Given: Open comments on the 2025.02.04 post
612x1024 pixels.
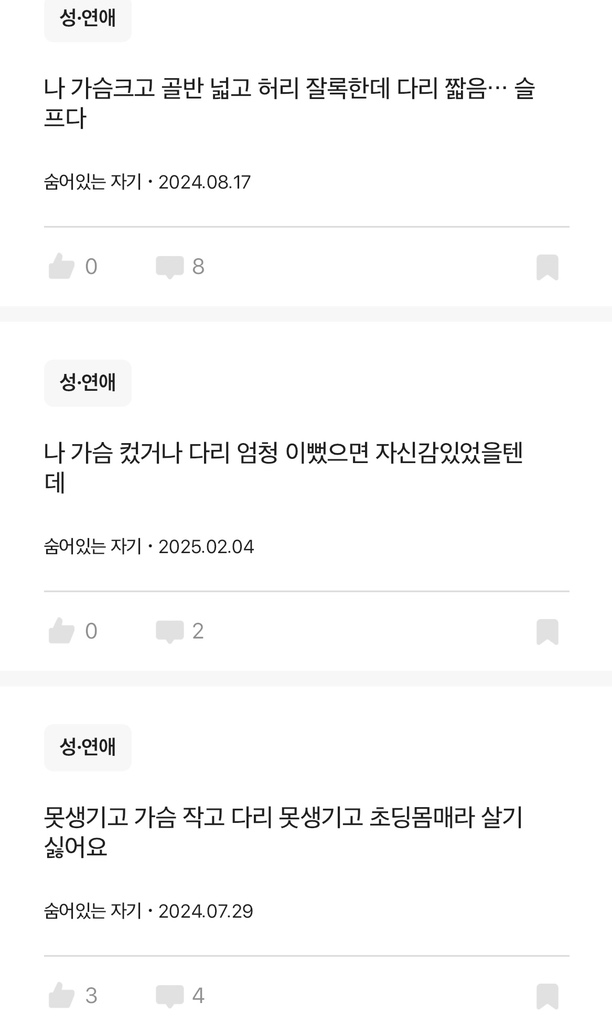Looking at the screenshot, I should coord(170,631).
